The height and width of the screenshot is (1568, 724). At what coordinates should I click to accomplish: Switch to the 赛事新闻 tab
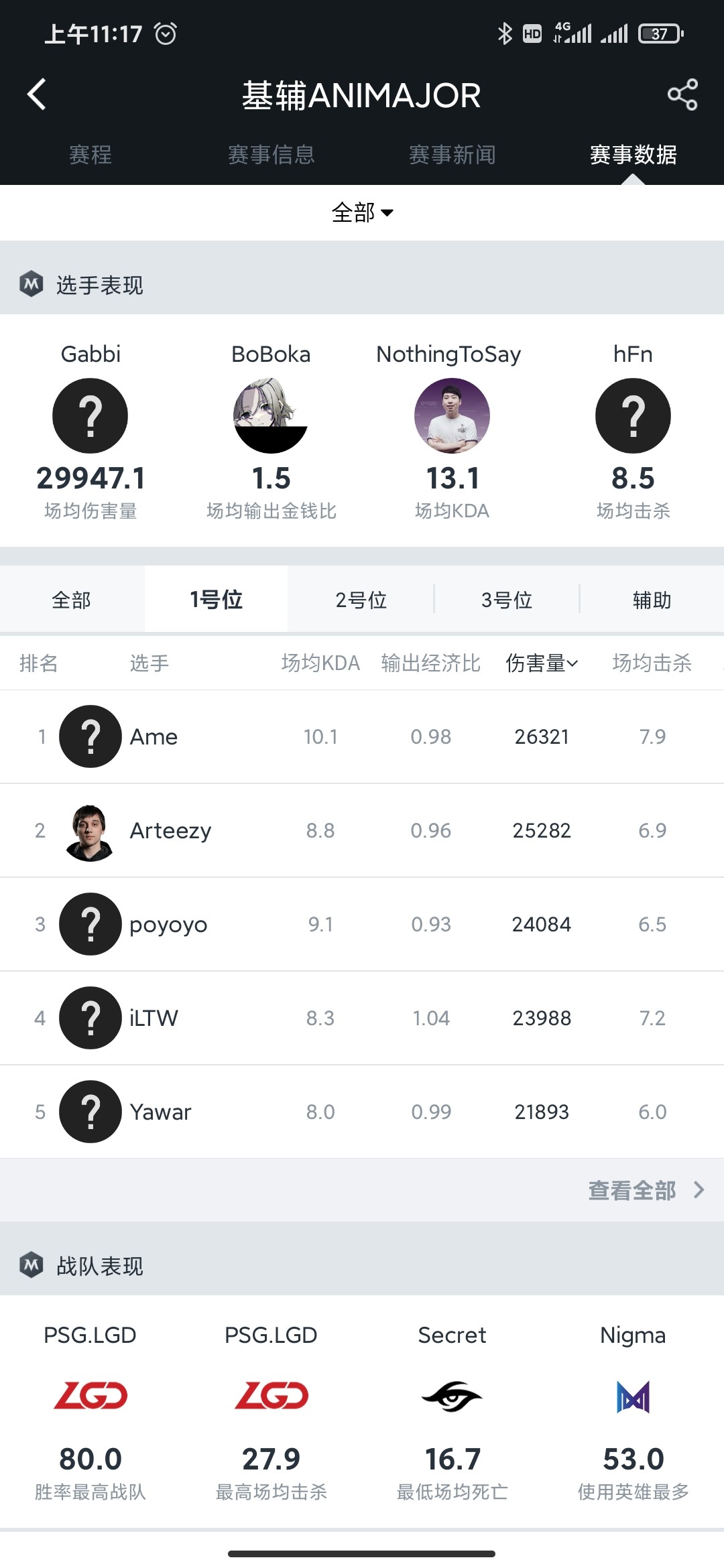452,155
